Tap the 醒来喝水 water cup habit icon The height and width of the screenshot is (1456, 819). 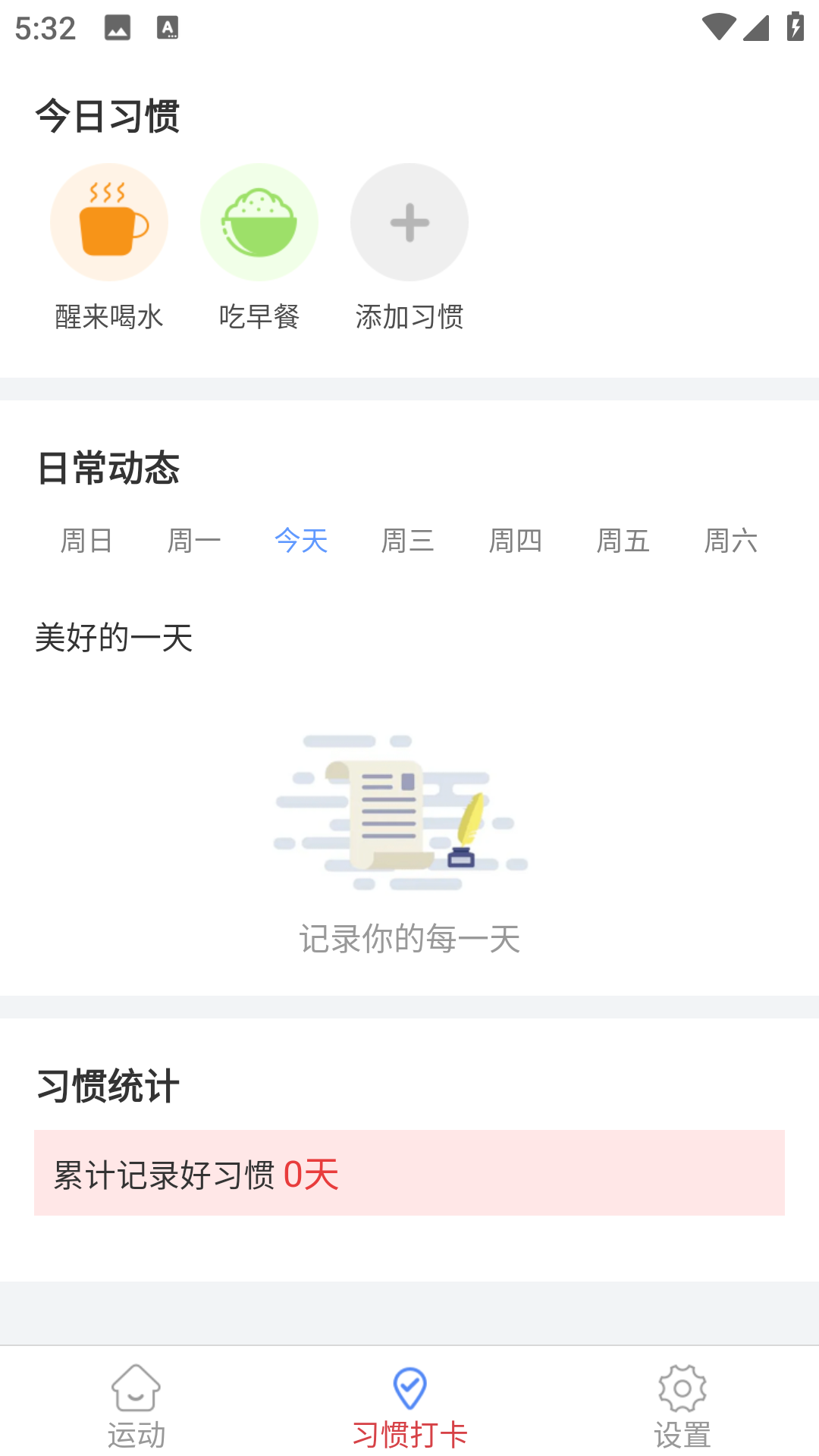point(109,221)
